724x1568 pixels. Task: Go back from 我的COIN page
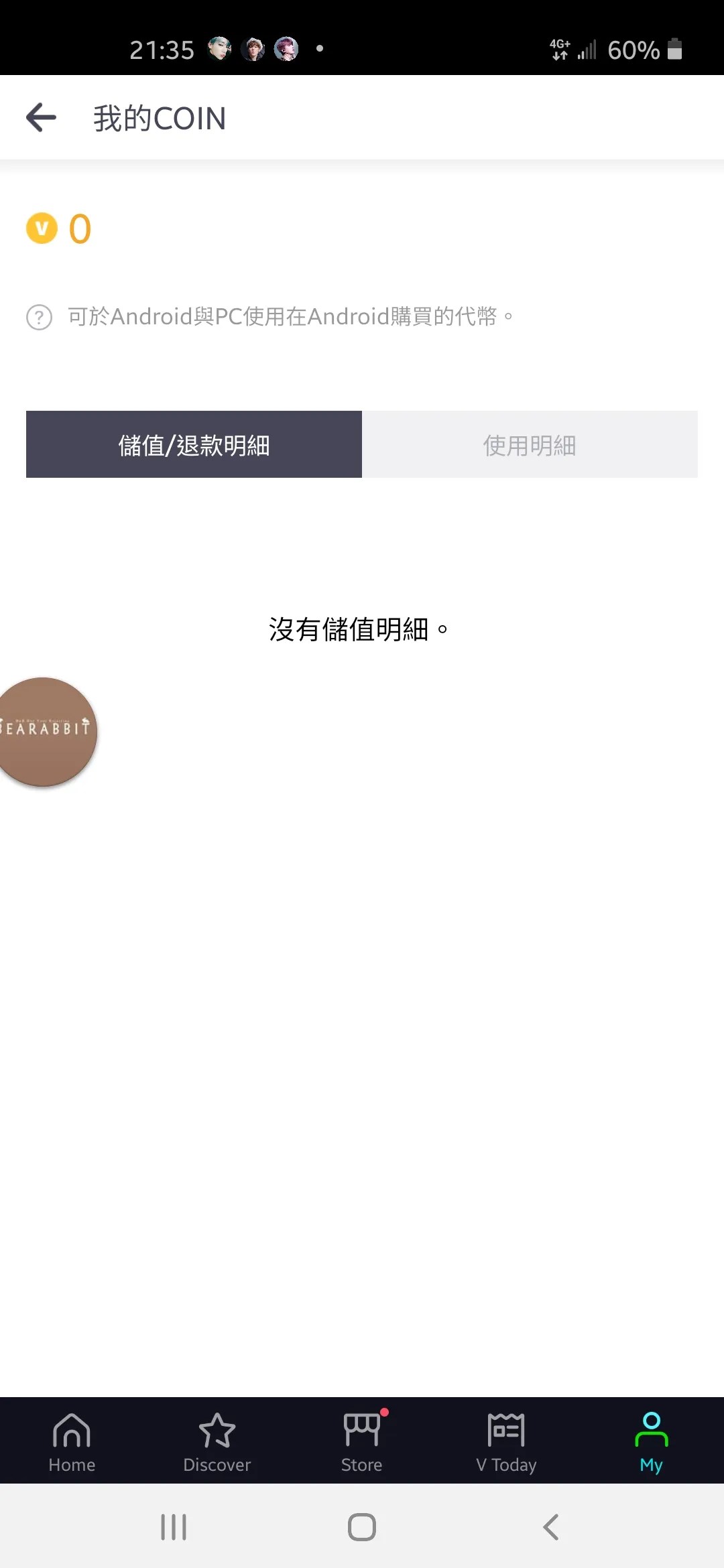(42, 118)
